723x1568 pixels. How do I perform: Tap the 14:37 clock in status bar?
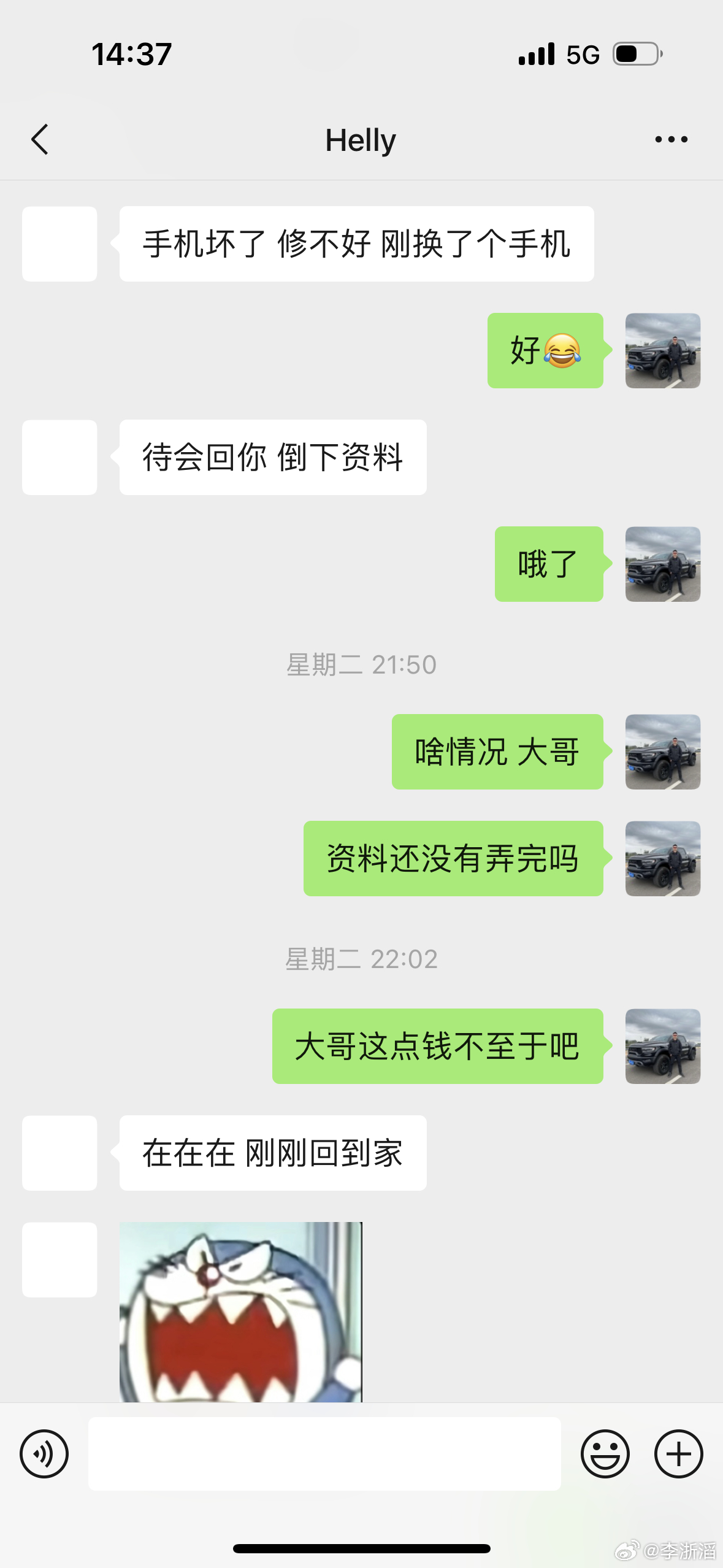(x=130, y=54)
